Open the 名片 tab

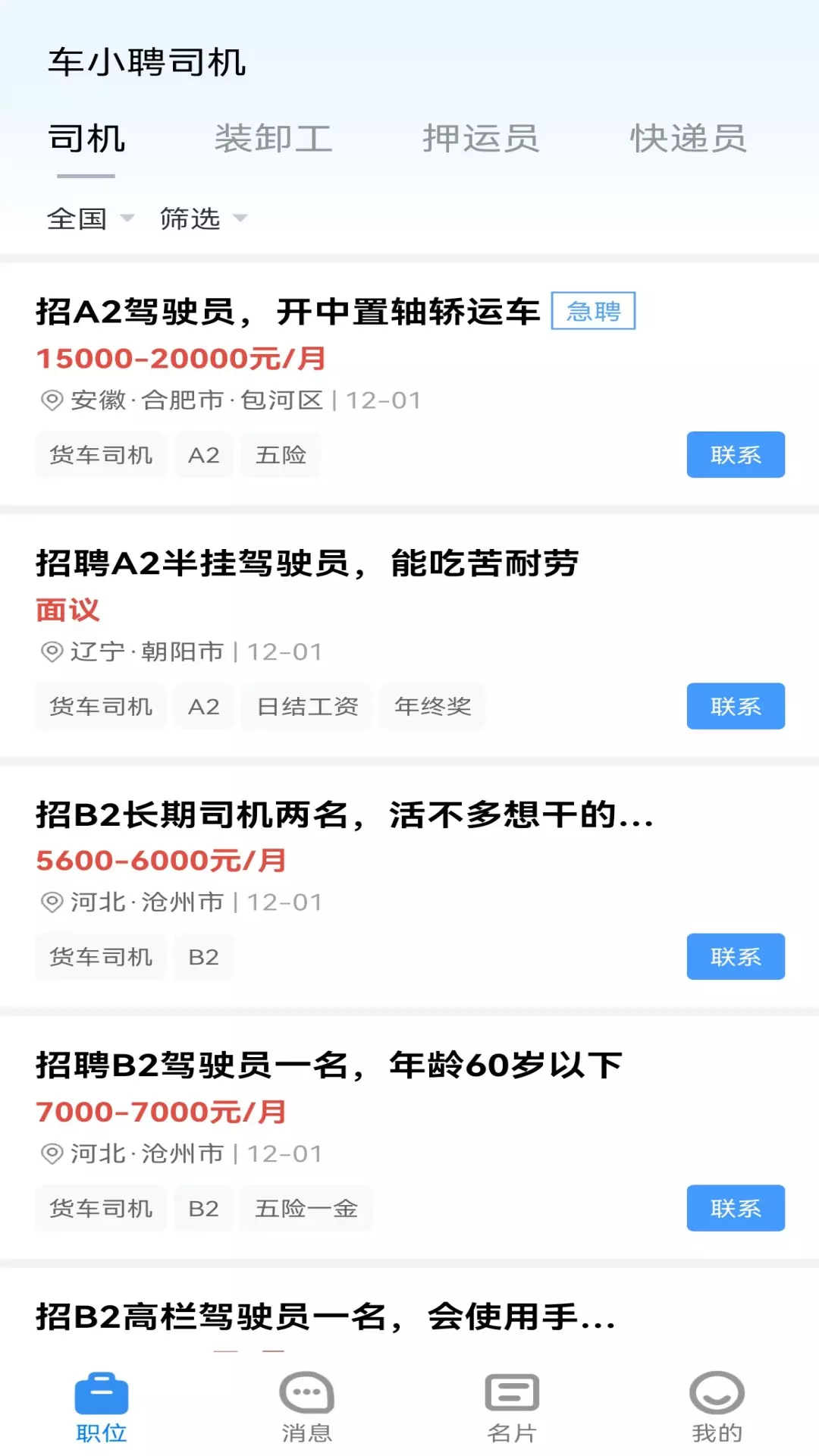pyautogui.click(x=512, y=1407)
